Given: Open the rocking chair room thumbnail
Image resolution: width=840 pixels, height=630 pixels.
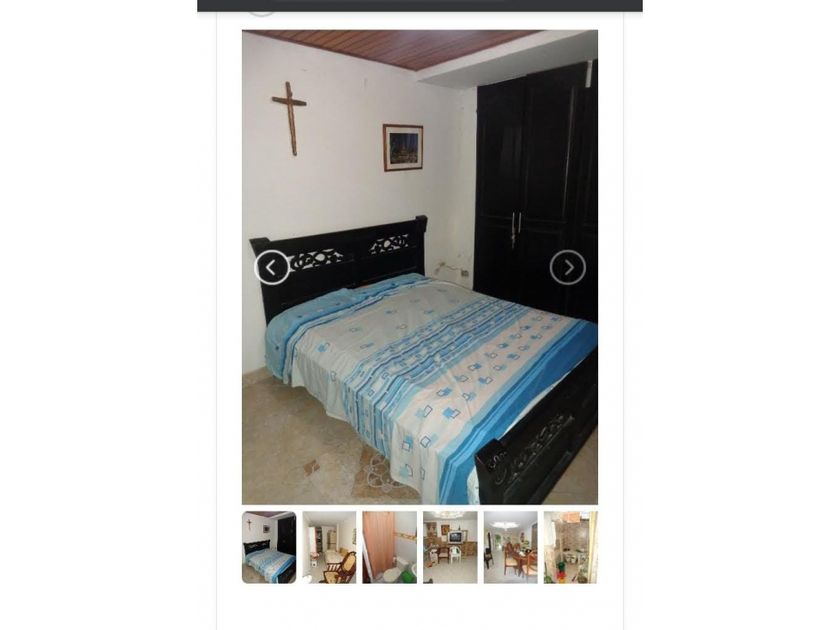Looking at the screenshot, I should [329, 547].
